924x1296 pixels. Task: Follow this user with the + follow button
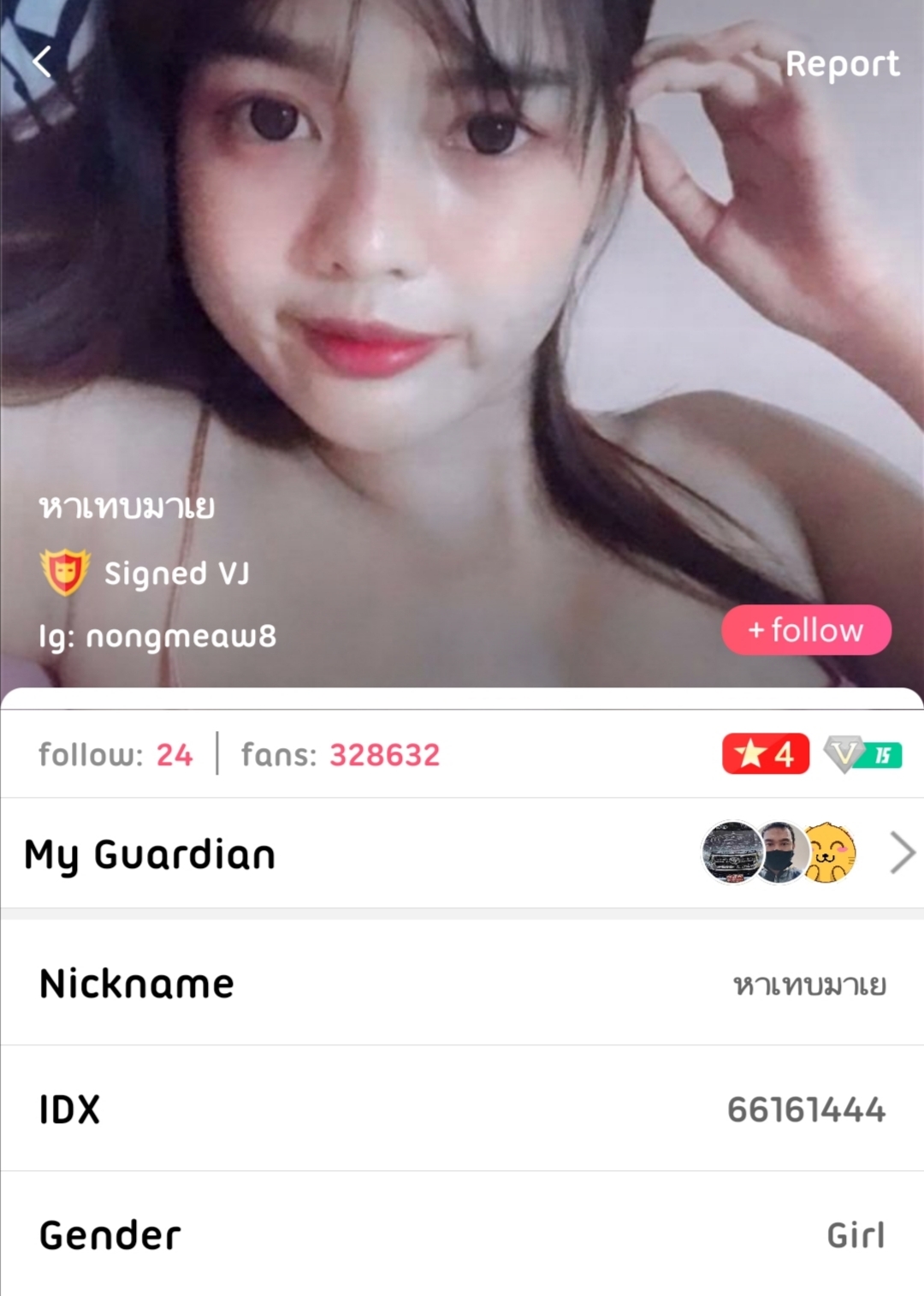pyautogui.click(x=806, y=630)
